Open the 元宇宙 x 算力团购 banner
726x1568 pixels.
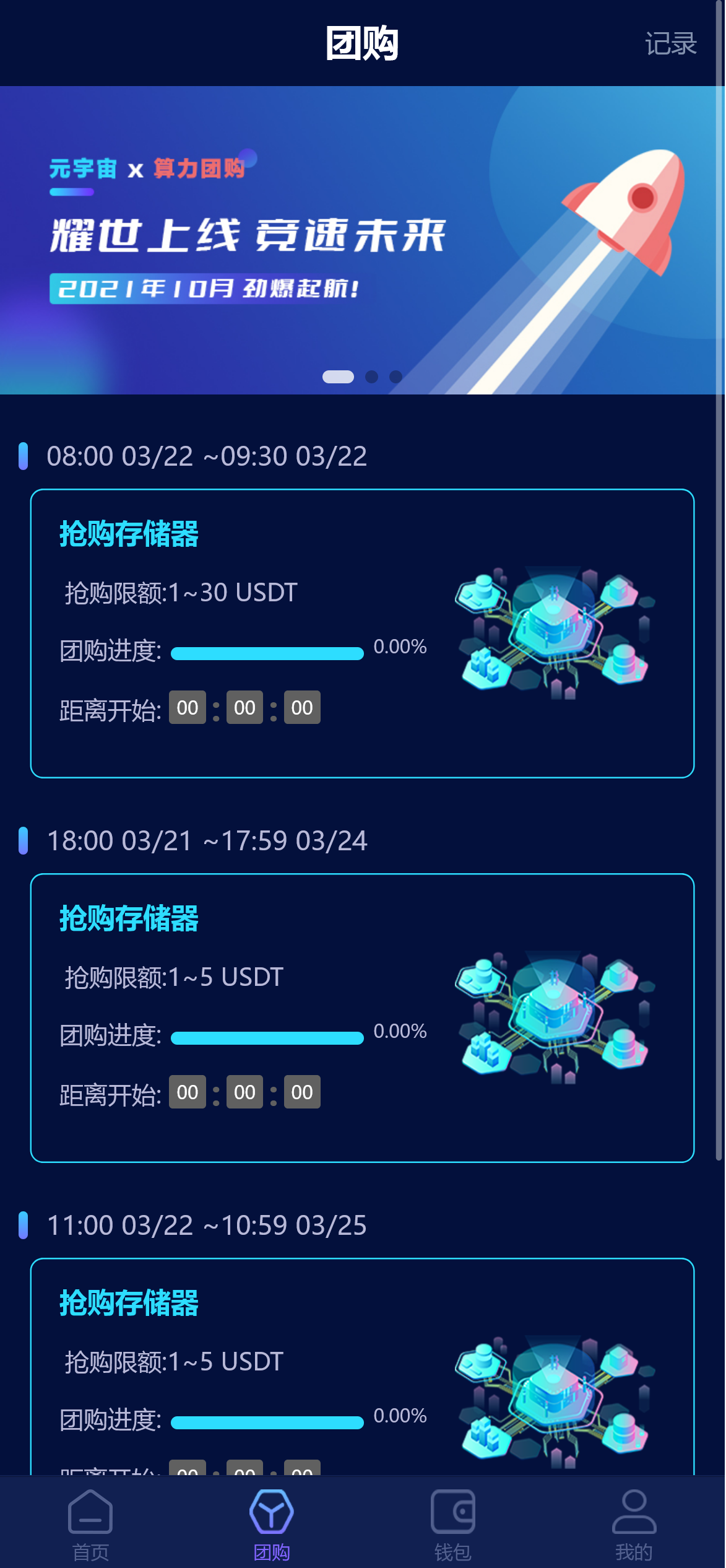pos(362,240)
